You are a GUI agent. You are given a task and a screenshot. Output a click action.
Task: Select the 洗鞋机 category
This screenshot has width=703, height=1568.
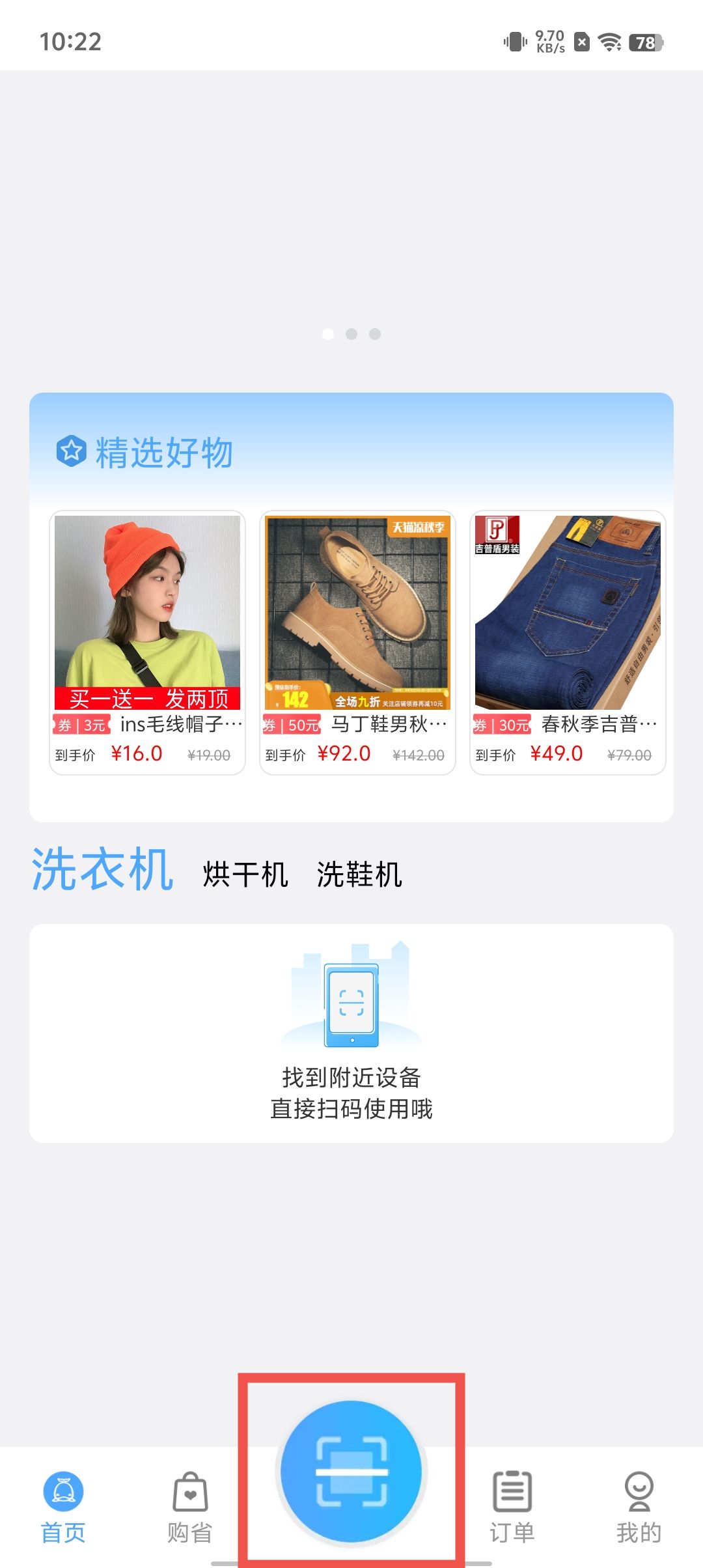click(x=359, y=874)
